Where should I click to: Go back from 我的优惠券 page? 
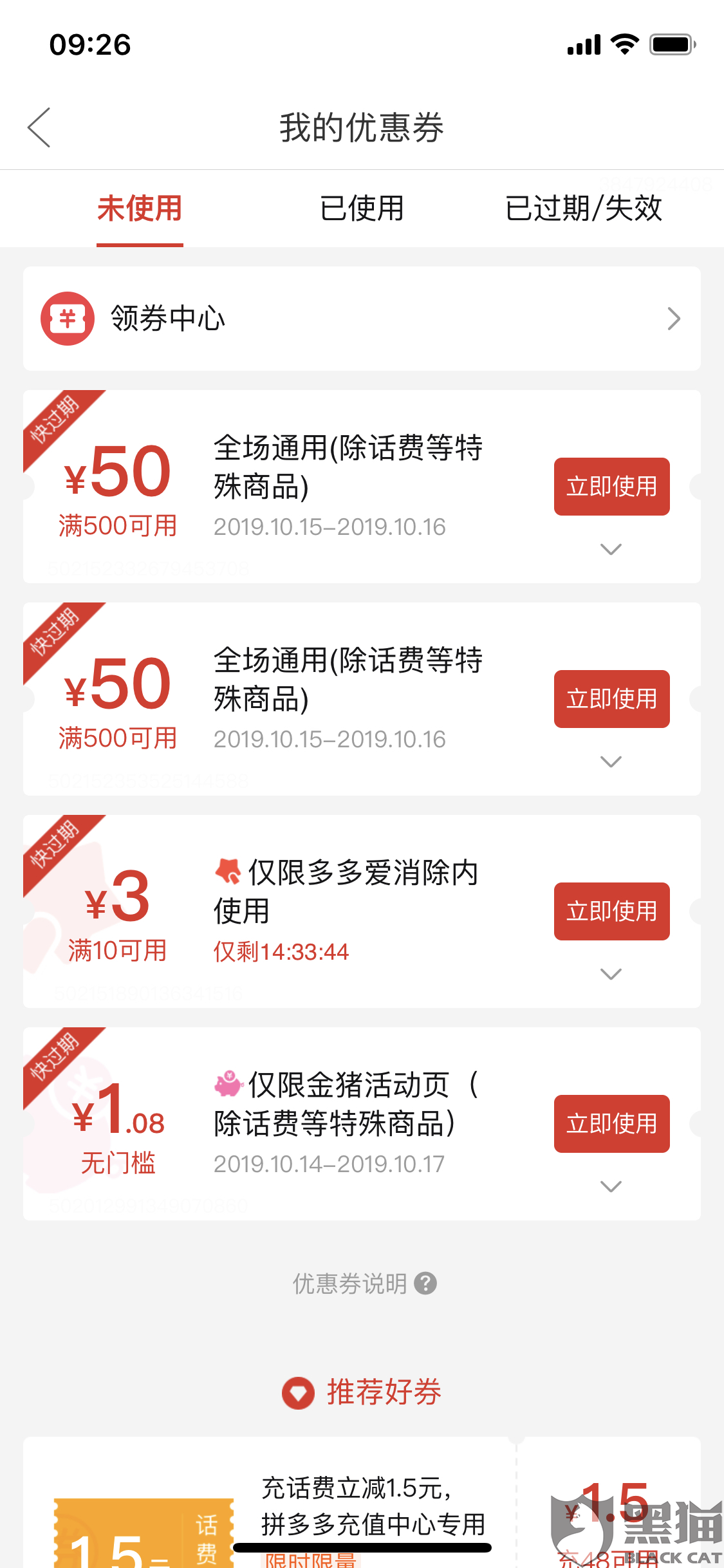point(40,127)
